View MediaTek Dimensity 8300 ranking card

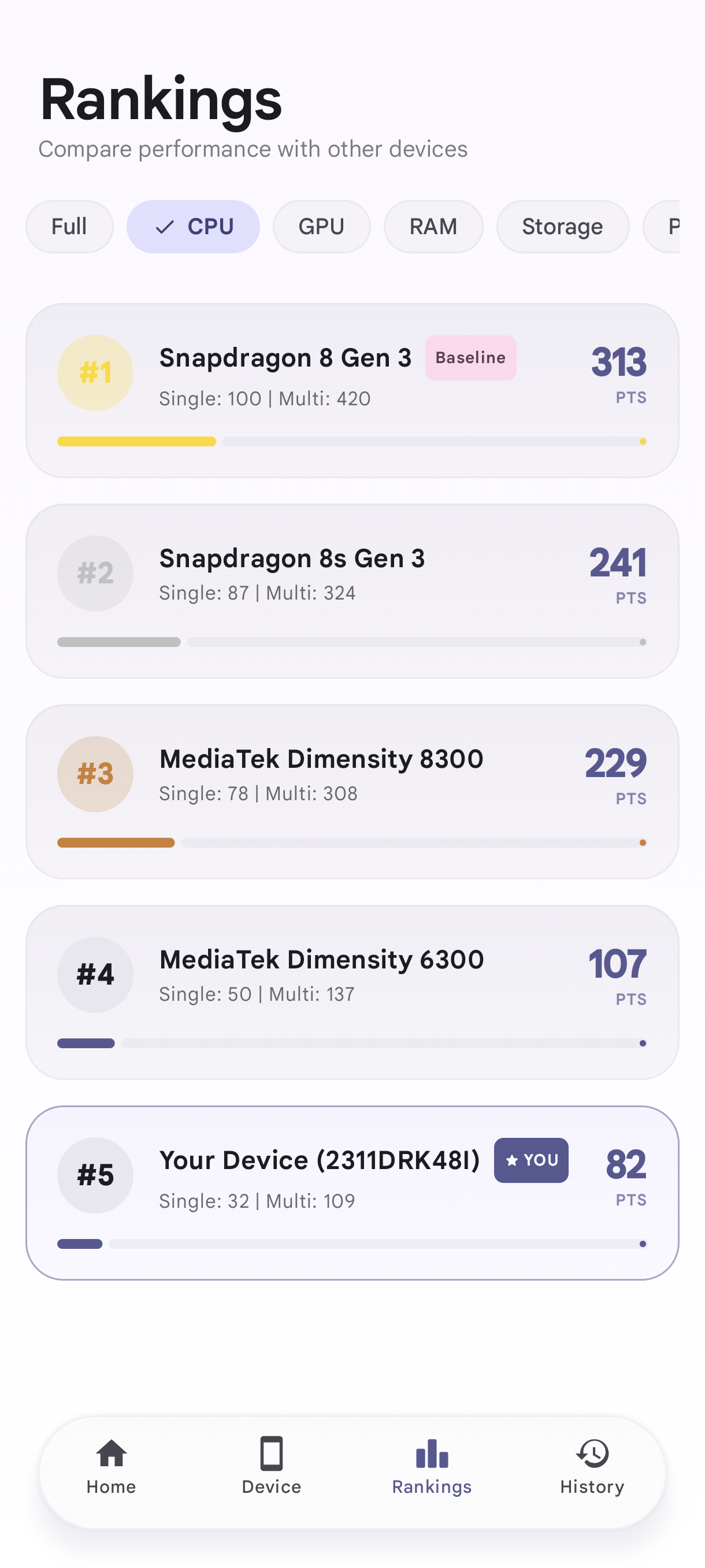pos(351,792)
